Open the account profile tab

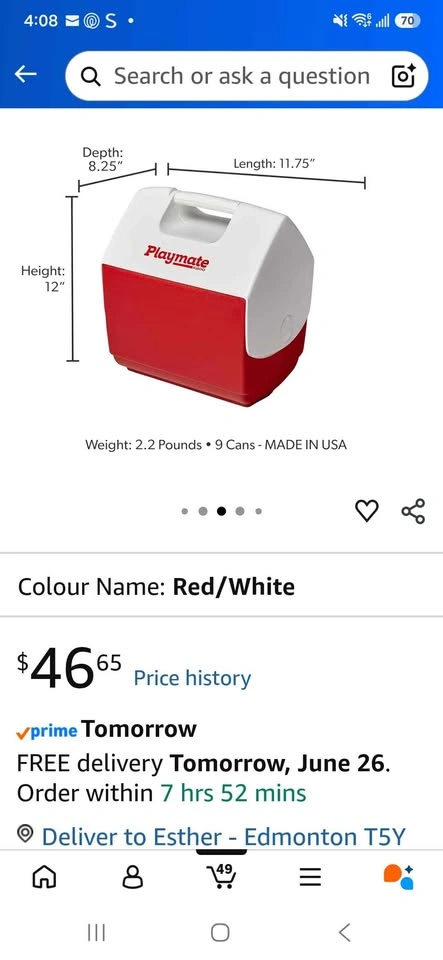click(x=133, y=878)
